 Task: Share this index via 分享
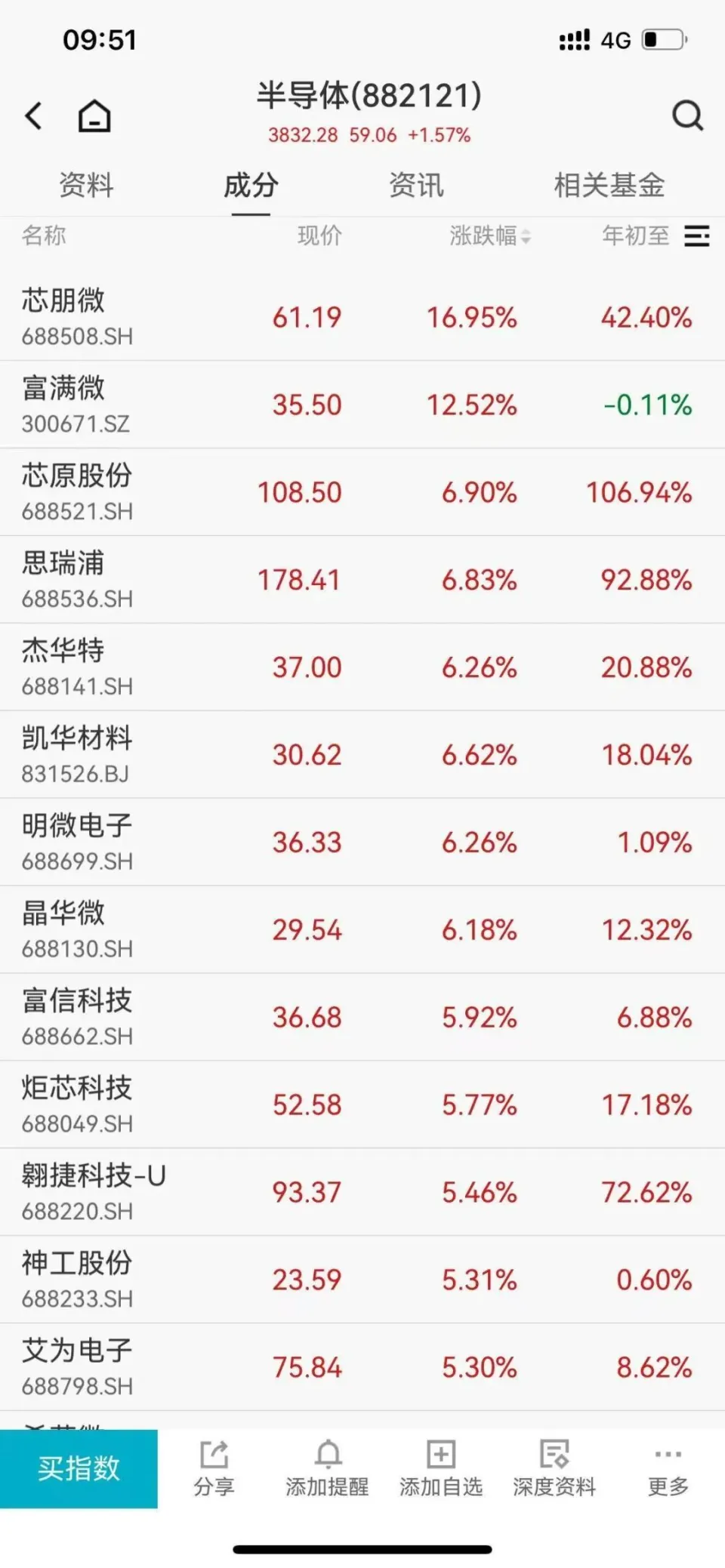coord(214,1468)
